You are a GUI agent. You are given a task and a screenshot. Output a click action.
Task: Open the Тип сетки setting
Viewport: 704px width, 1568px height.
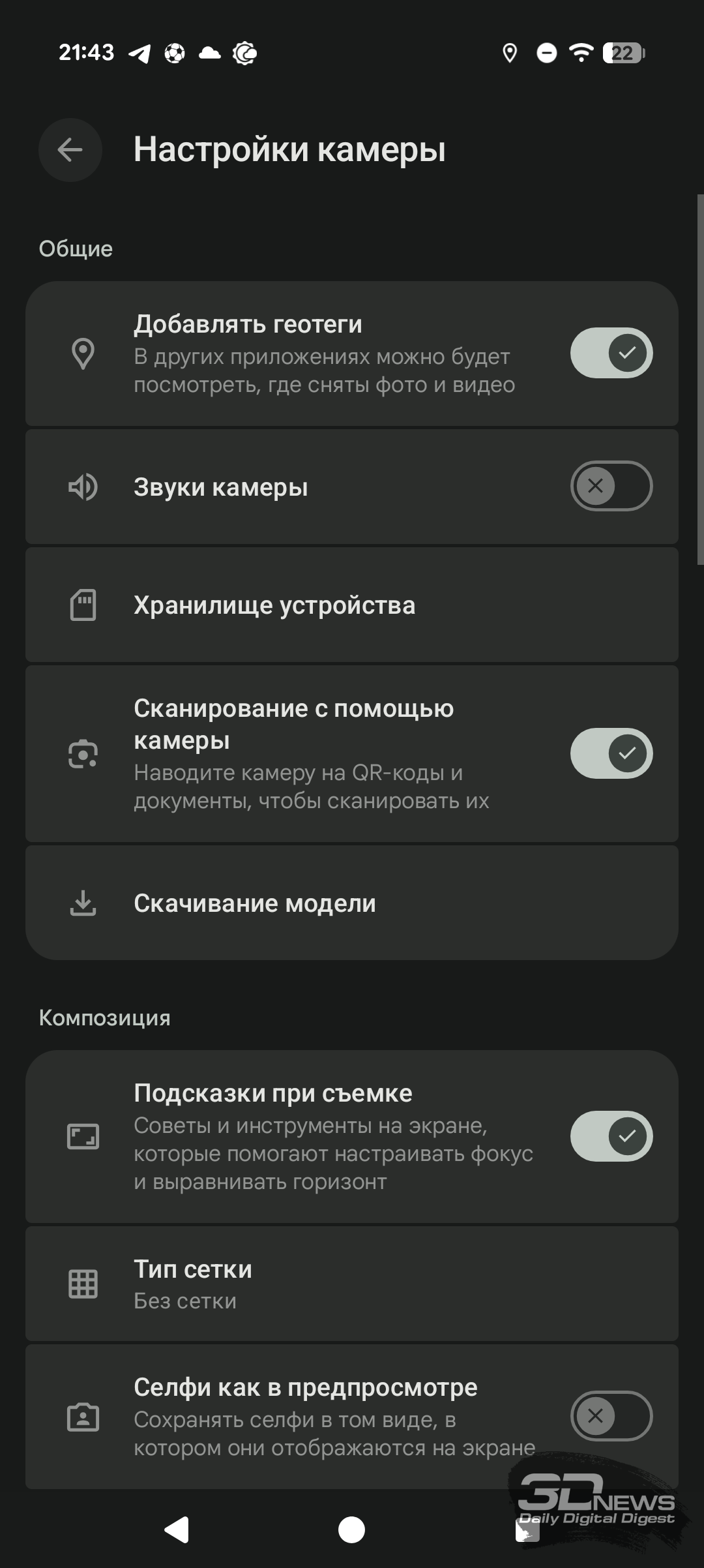click(352, 1284)
